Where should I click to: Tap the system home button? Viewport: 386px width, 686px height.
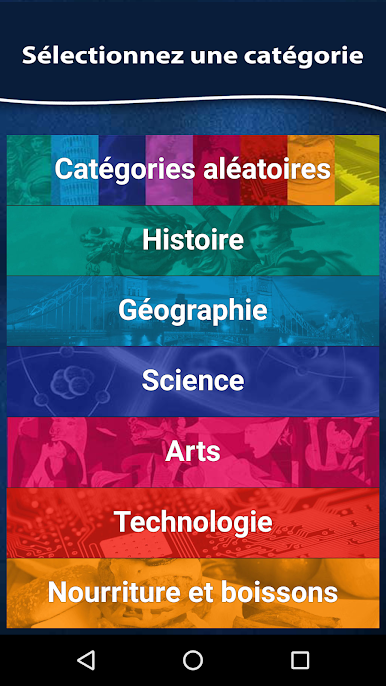193,660
